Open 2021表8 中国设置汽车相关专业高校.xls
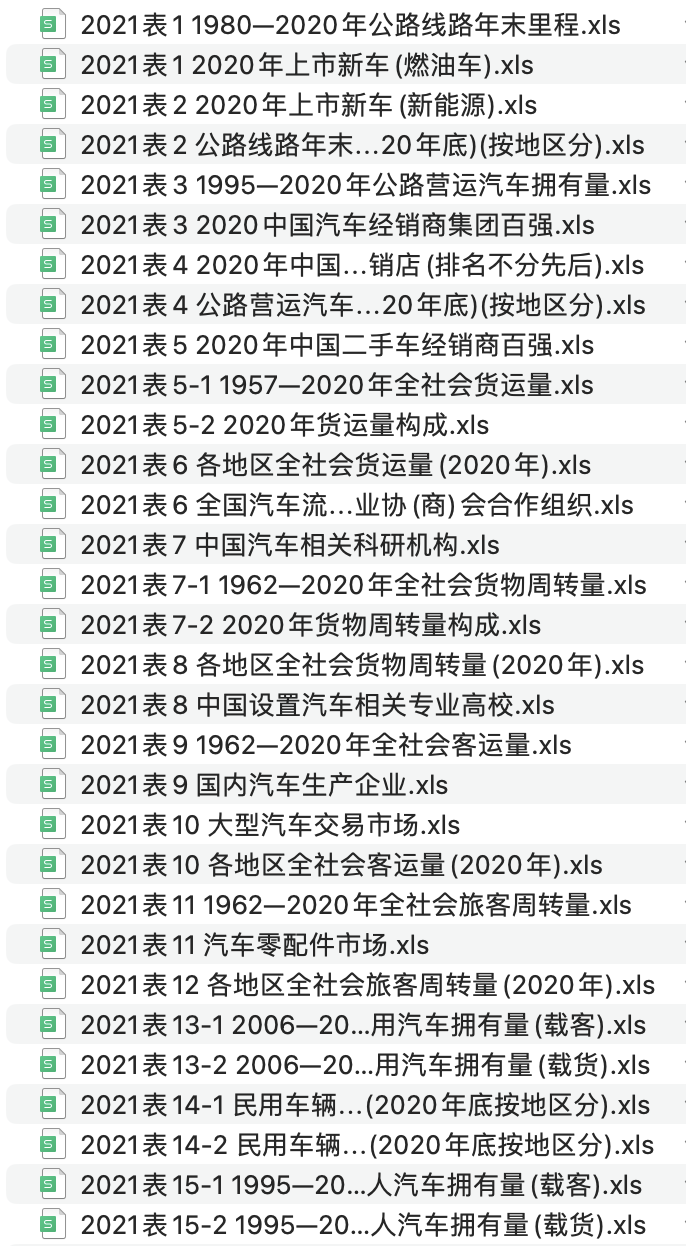Viewport: 686px width, 1246px height. 318,705
